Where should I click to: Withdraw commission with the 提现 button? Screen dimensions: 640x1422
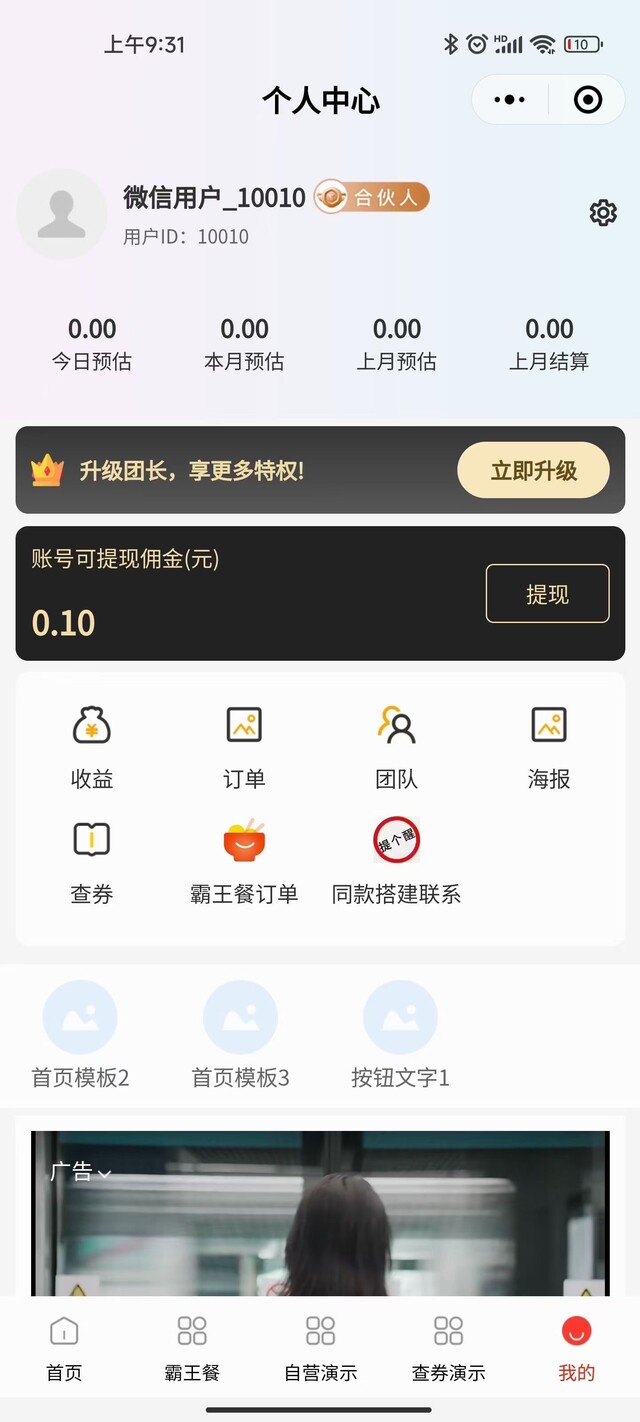547,594
